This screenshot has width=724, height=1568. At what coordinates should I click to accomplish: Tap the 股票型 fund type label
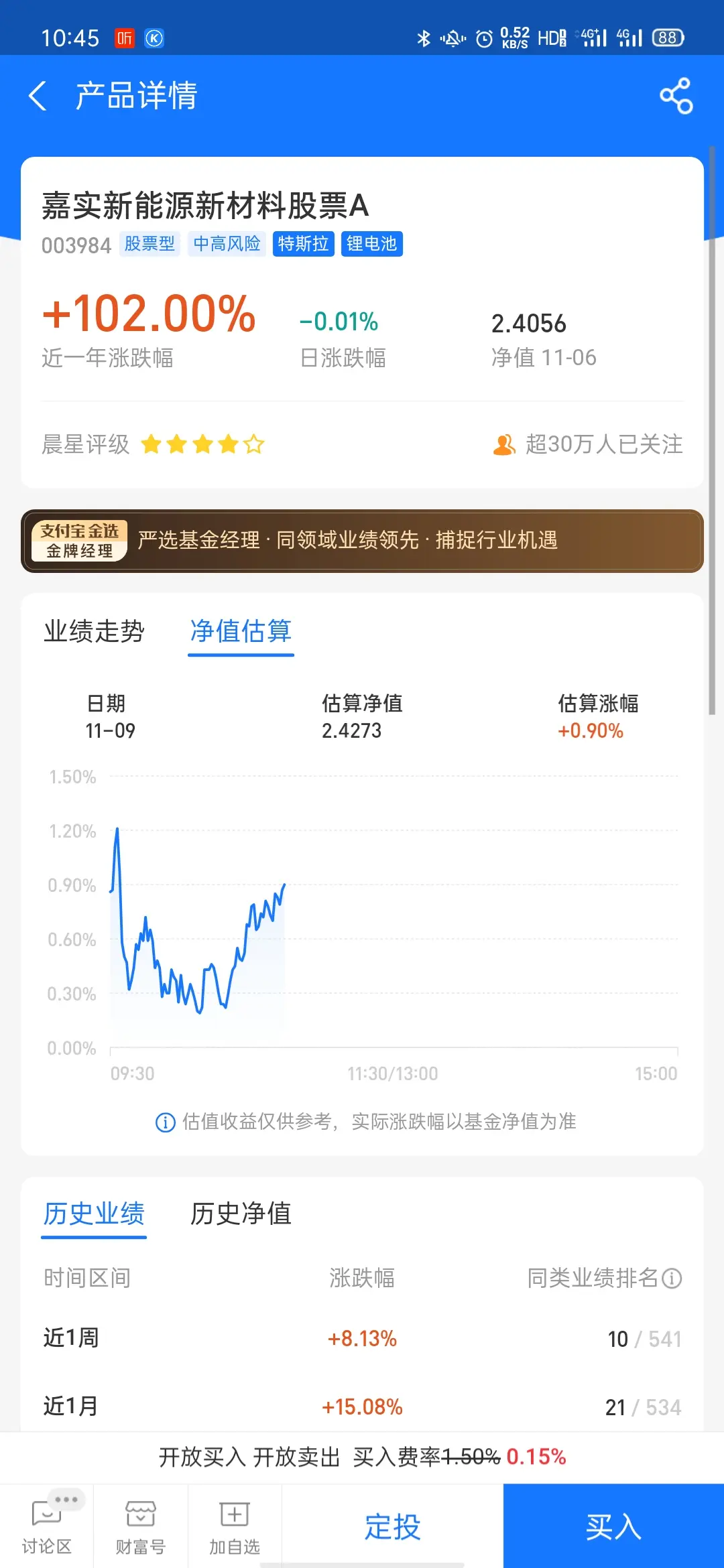pyautogui.click(x=149, y=244)
